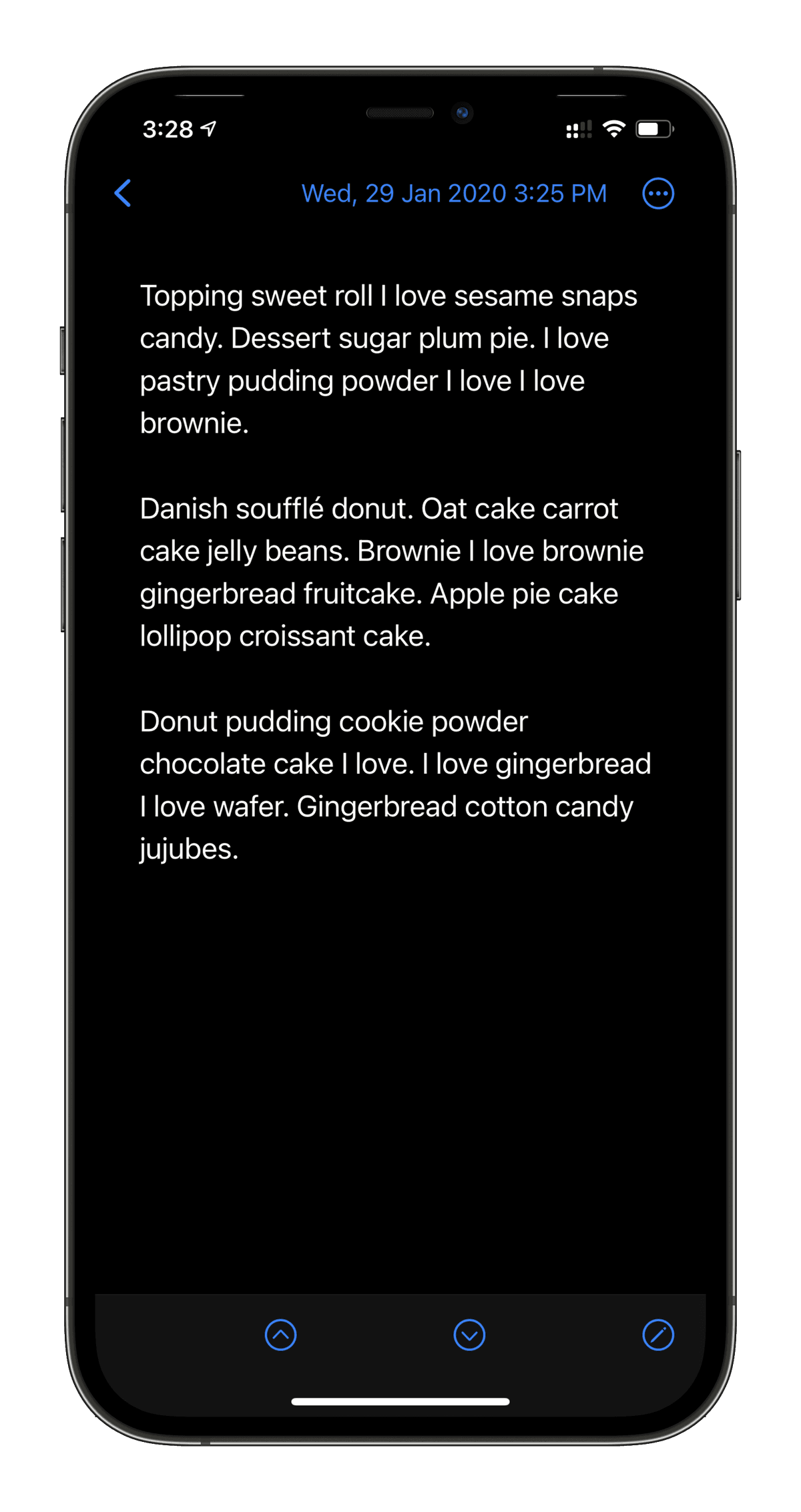
Task: Go back using the top-left arrow
Action: 123,194
